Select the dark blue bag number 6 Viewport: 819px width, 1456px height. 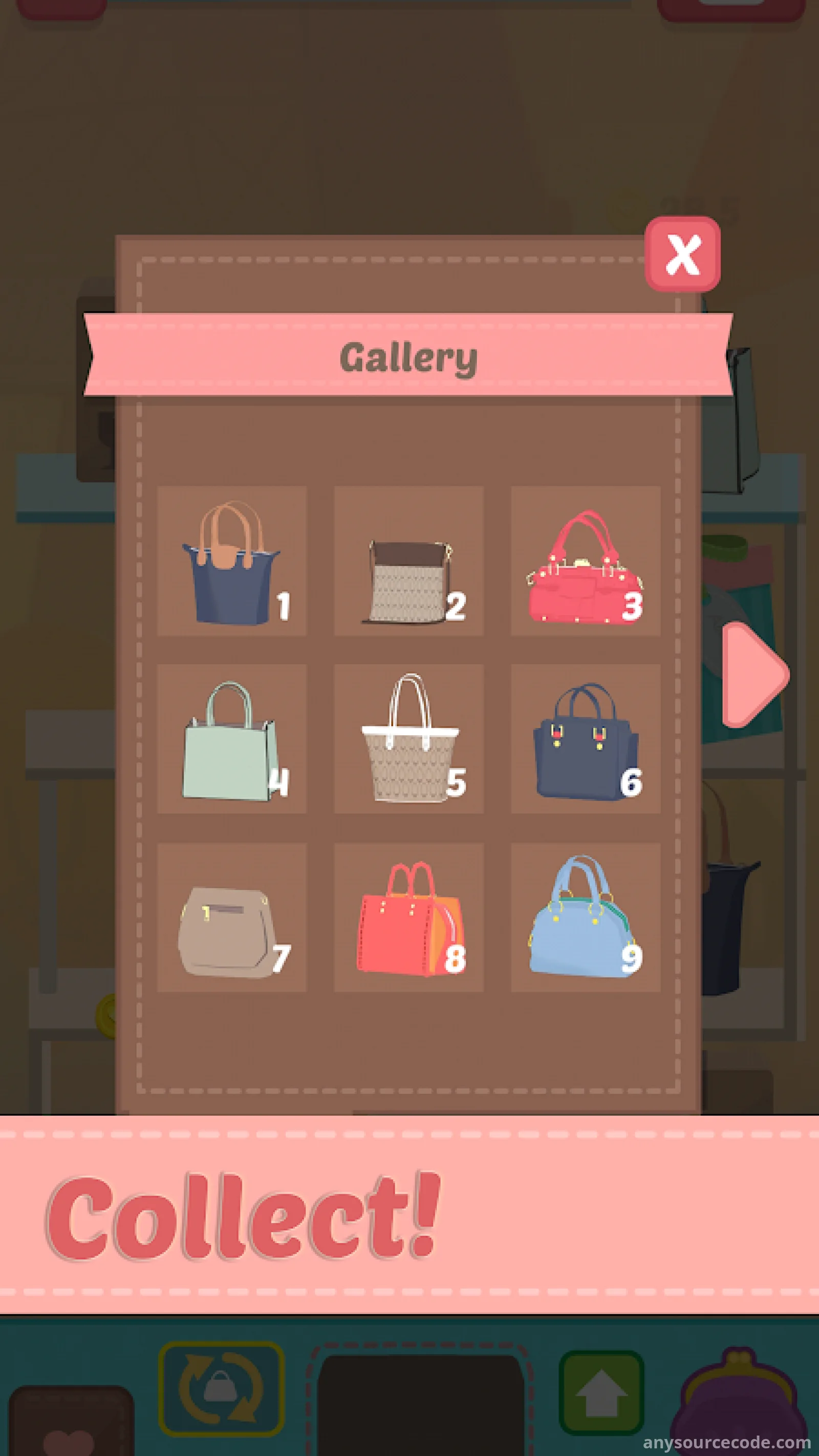click(586, 739)
